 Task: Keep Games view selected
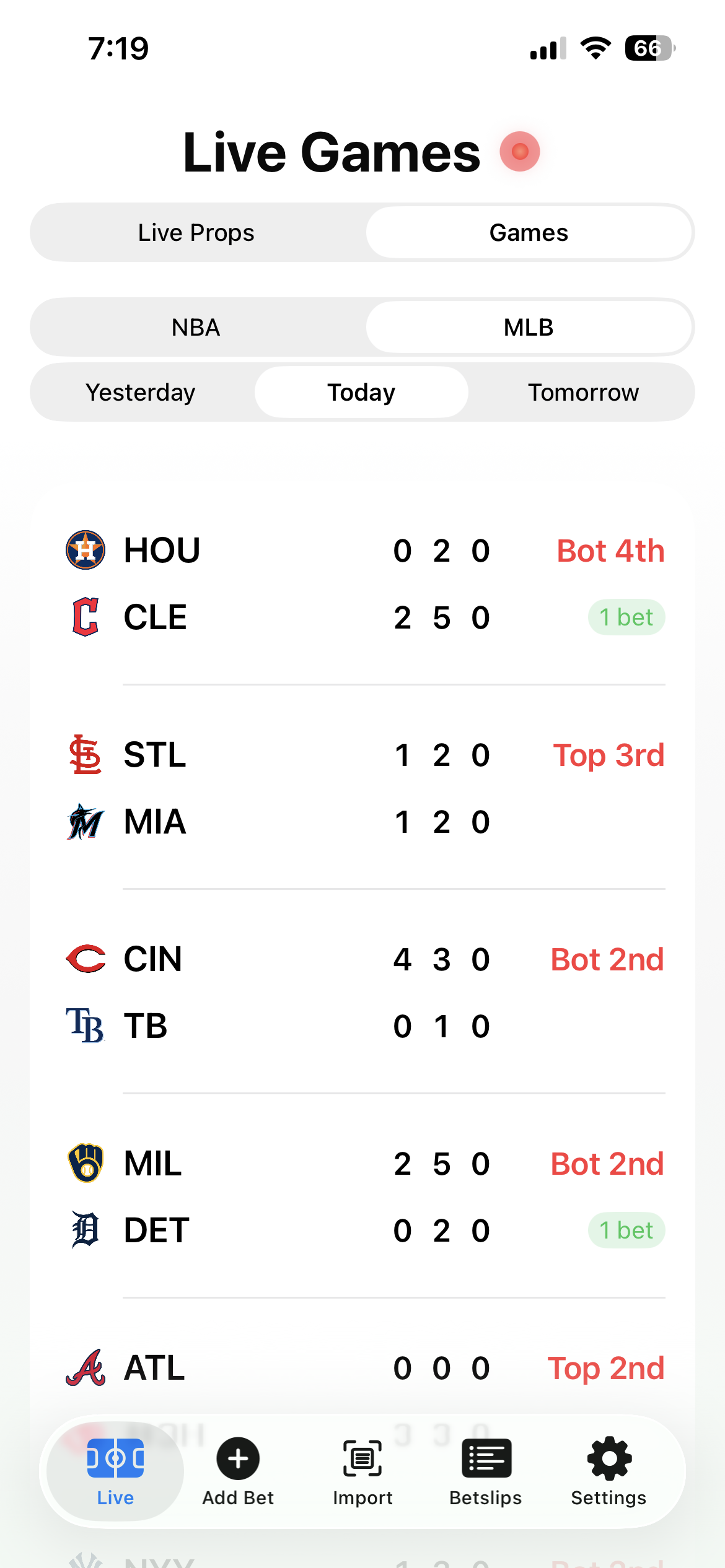point(529,232)
